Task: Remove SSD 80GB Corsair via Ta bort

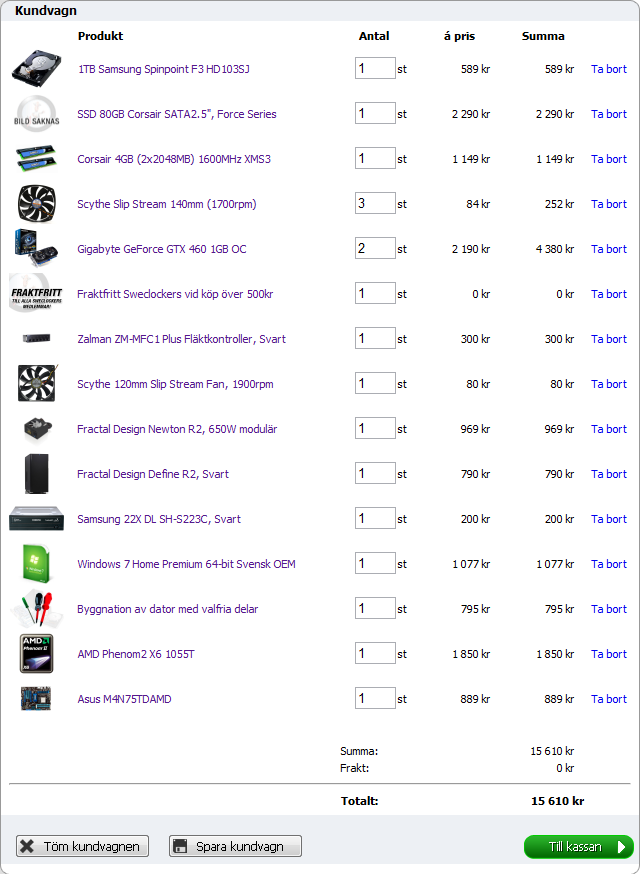Action: (x=608, y=114)
